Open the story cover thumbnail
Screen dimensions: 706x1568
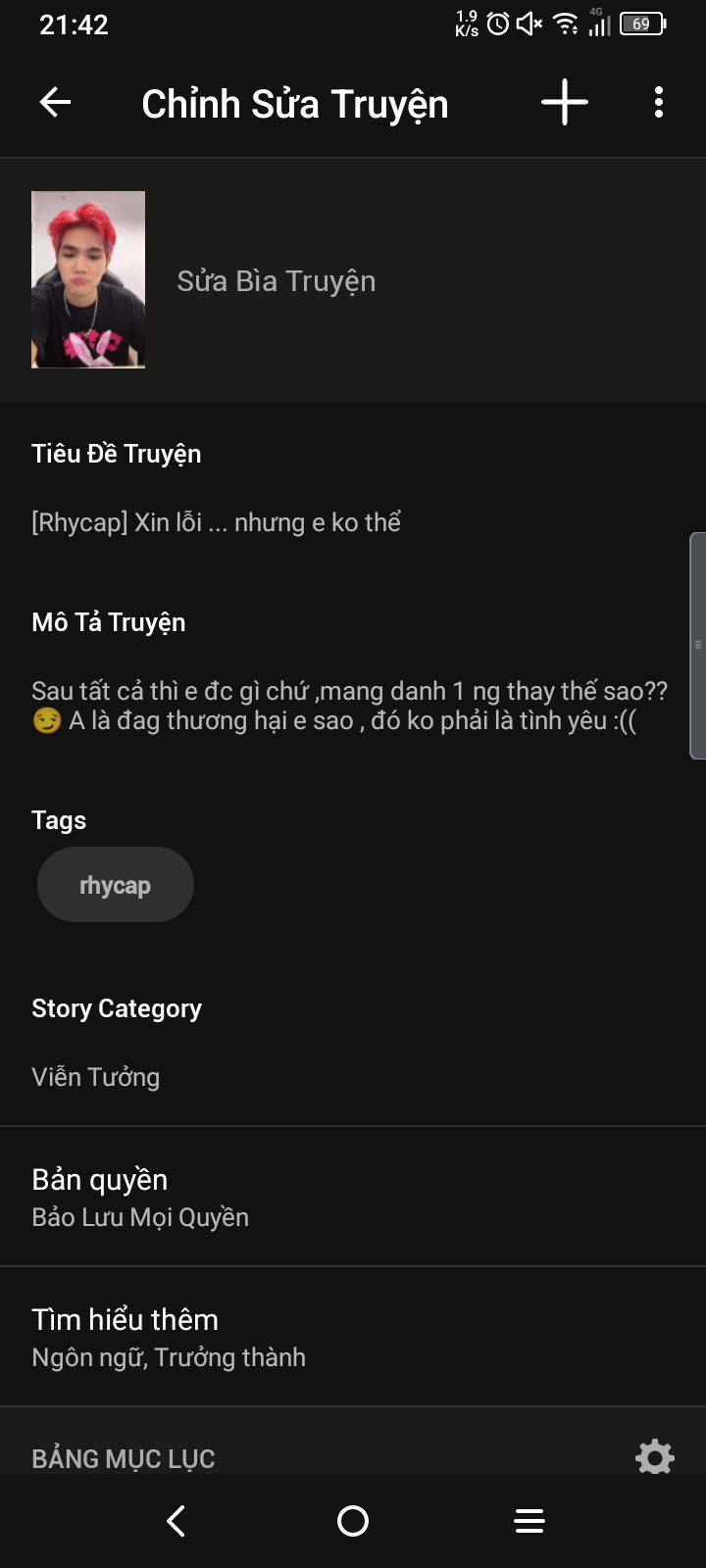point(88,279)
